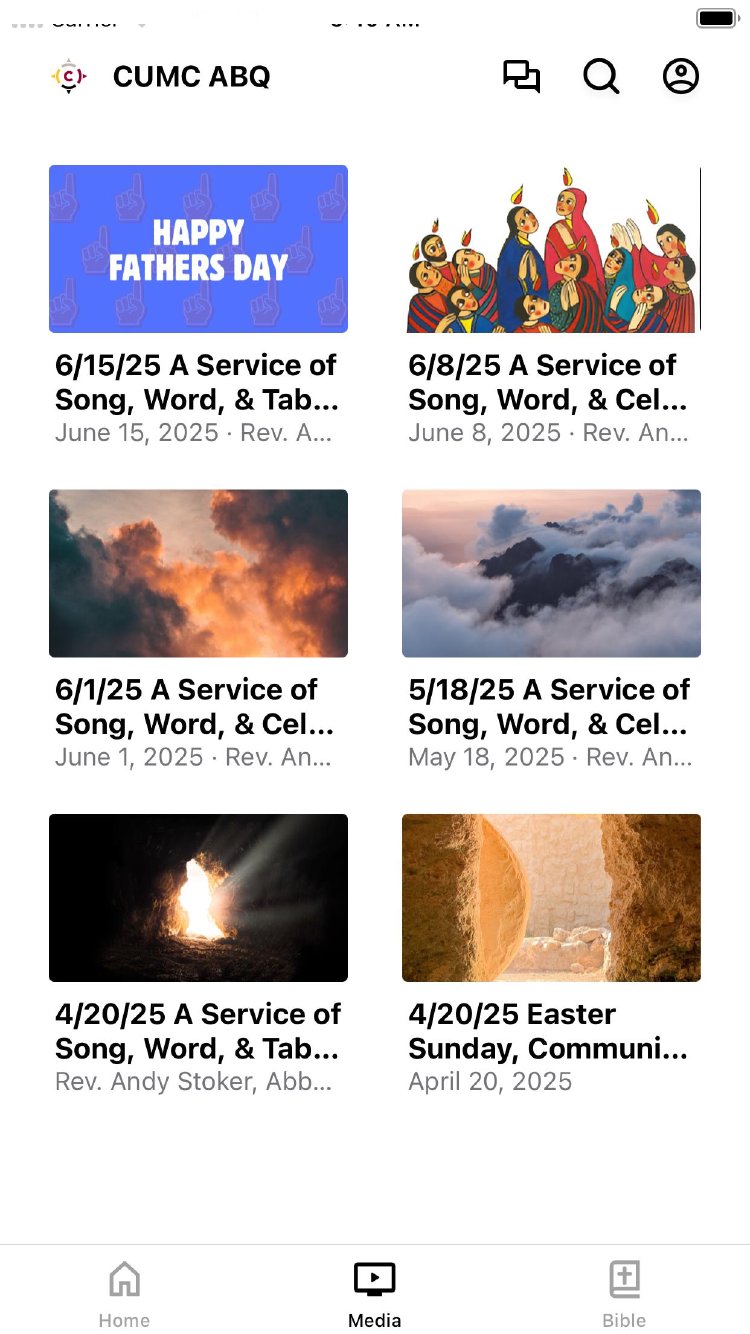
Task: Play the 4/20/25 Service of Song, Word
Action: [x=198, y=898]
